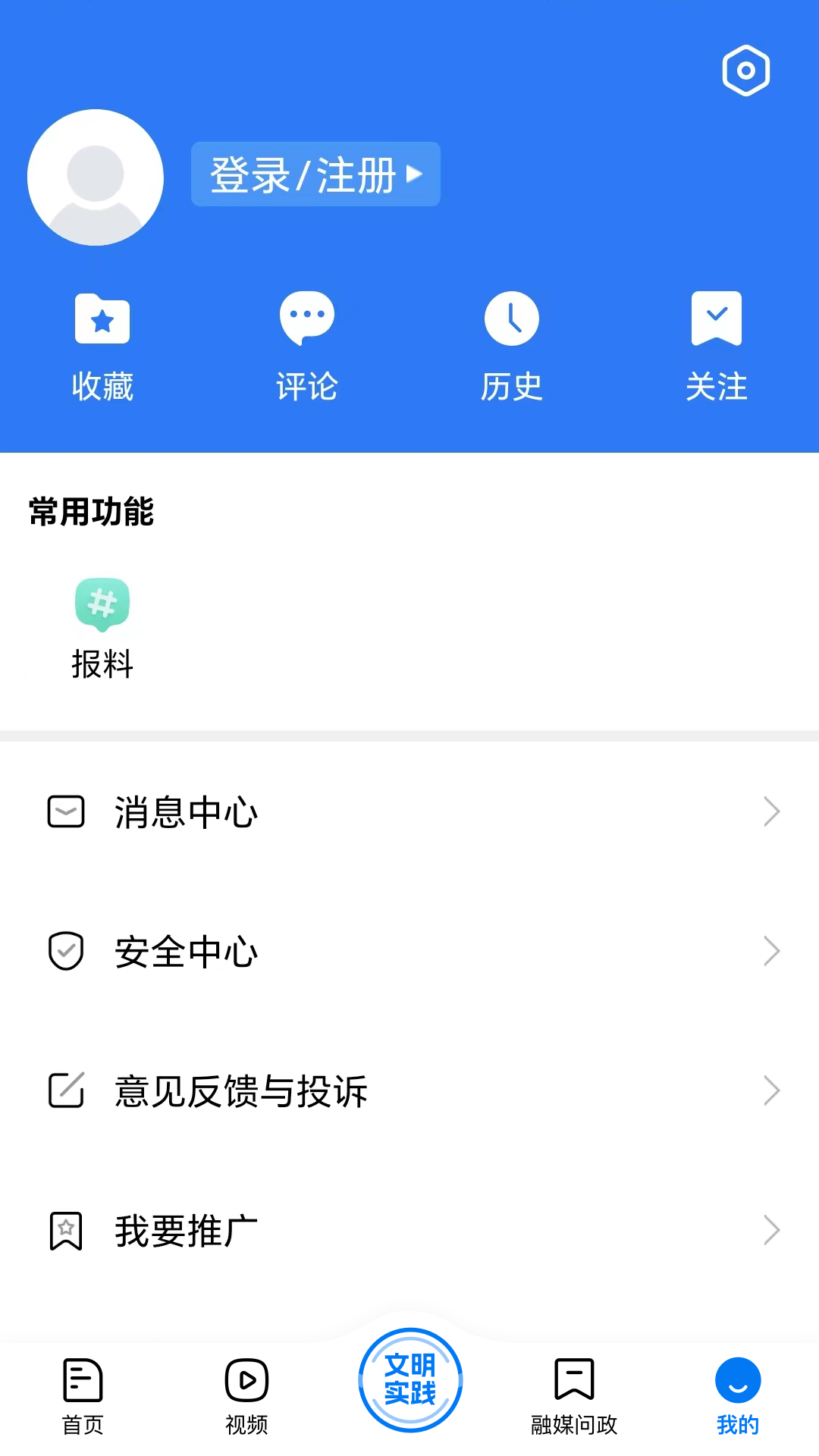Expand 安全中心 with its arrow
This screenshot has height=1456, width=819.
click(x=772, y=950)
